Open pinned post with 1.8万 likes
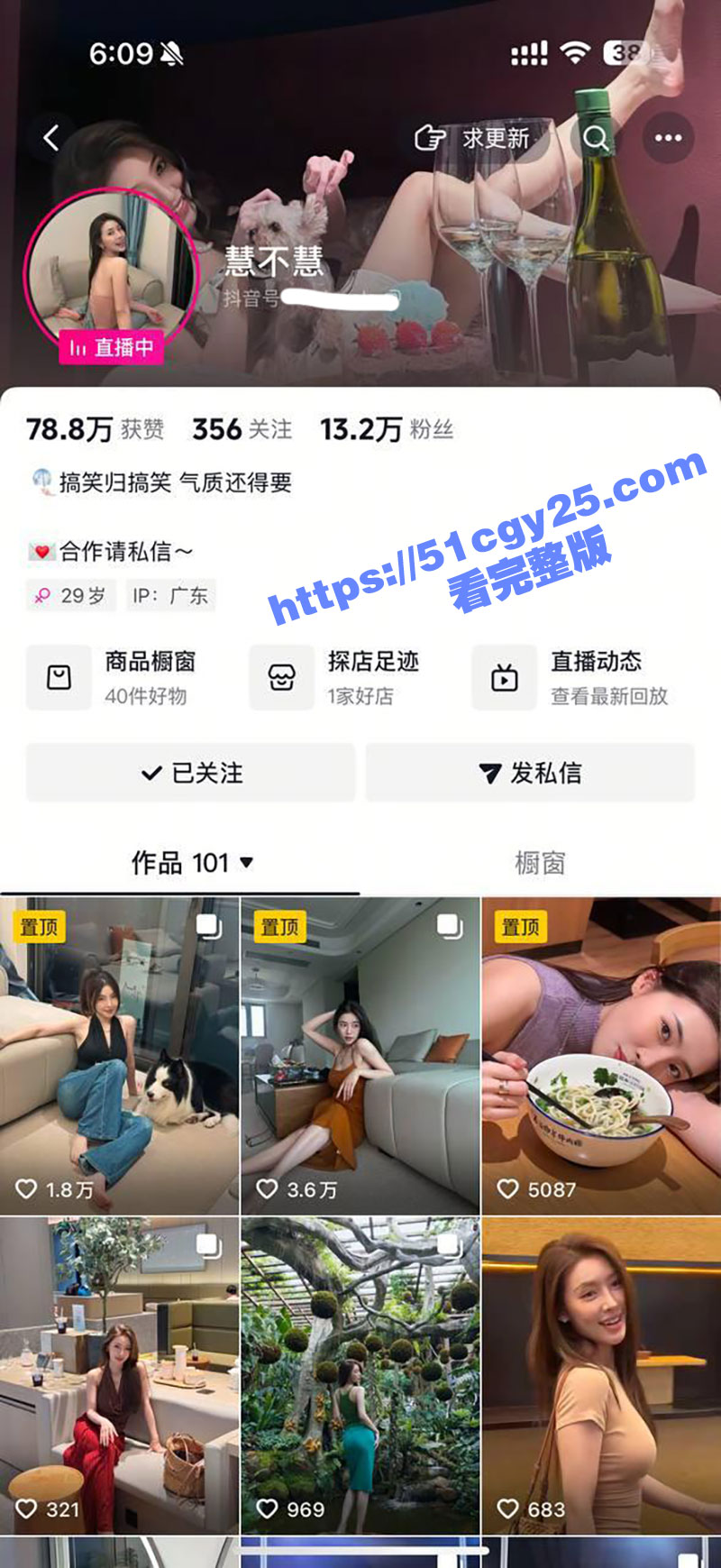Viewport: 721px width, 1568px height. (119, 1055)
